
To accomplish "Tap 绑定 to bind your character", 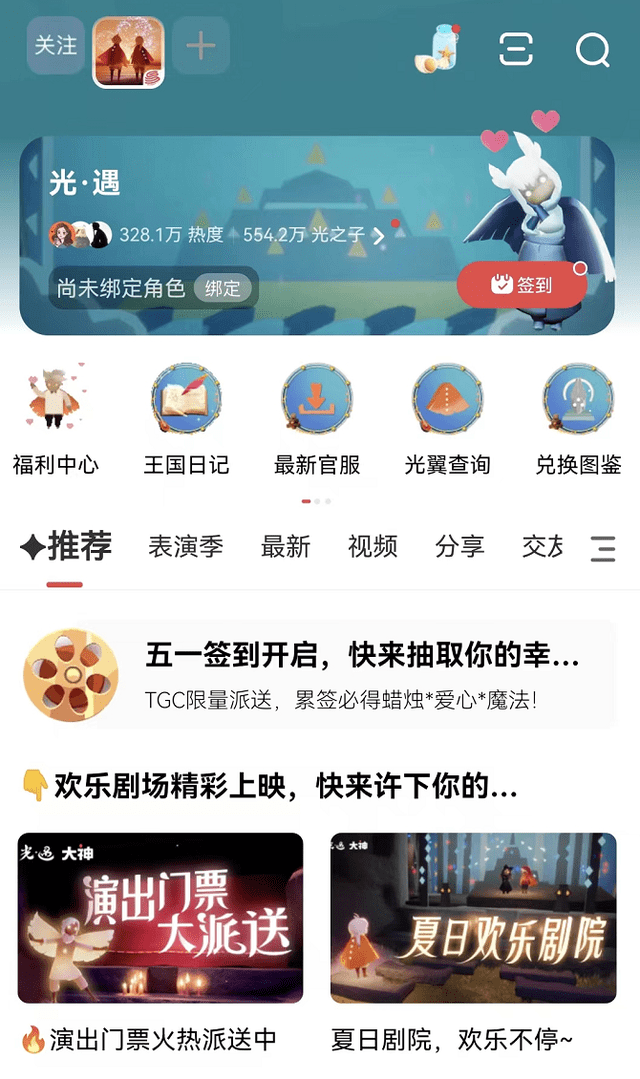I will [x=223, y=289].
